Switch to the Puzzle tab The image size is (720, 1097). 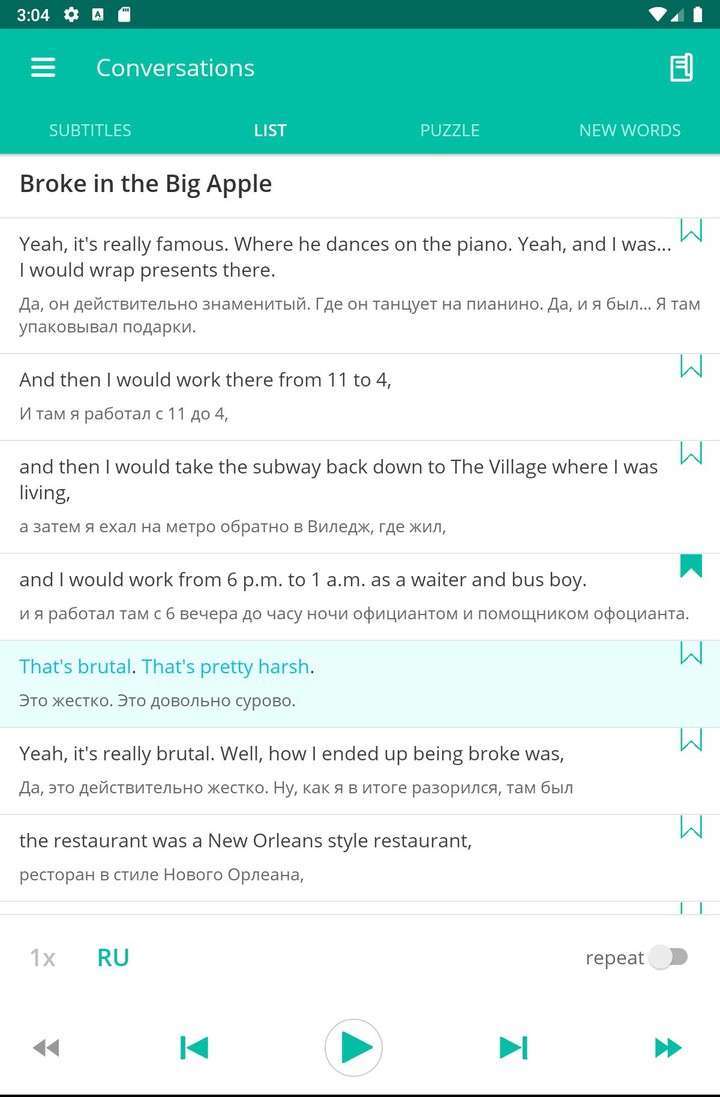(x=449, y=130)
